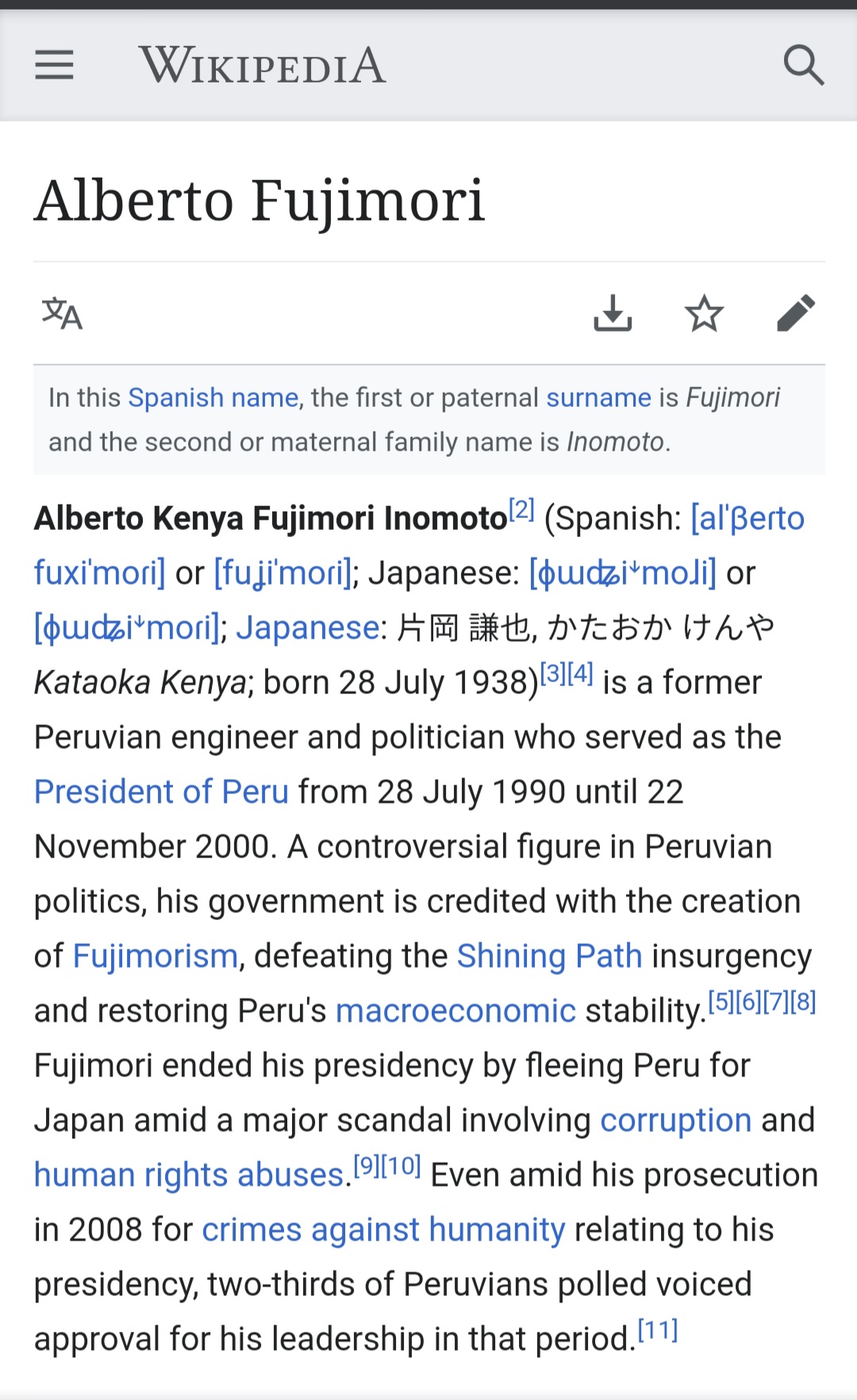Screen dimensions: 857x1400
Task: Open crimes against humanity link
Action: click(x=383, y=1229)
